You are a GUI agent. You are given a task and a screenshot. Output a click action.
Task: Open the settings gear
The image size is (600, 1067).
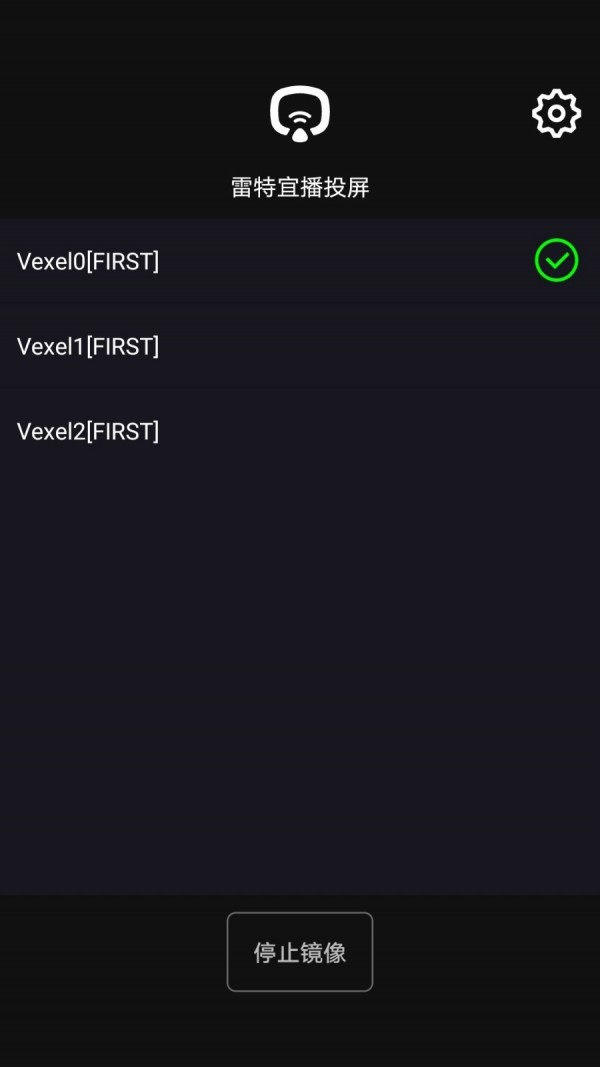pyautogui.click(x=556, y=114)
